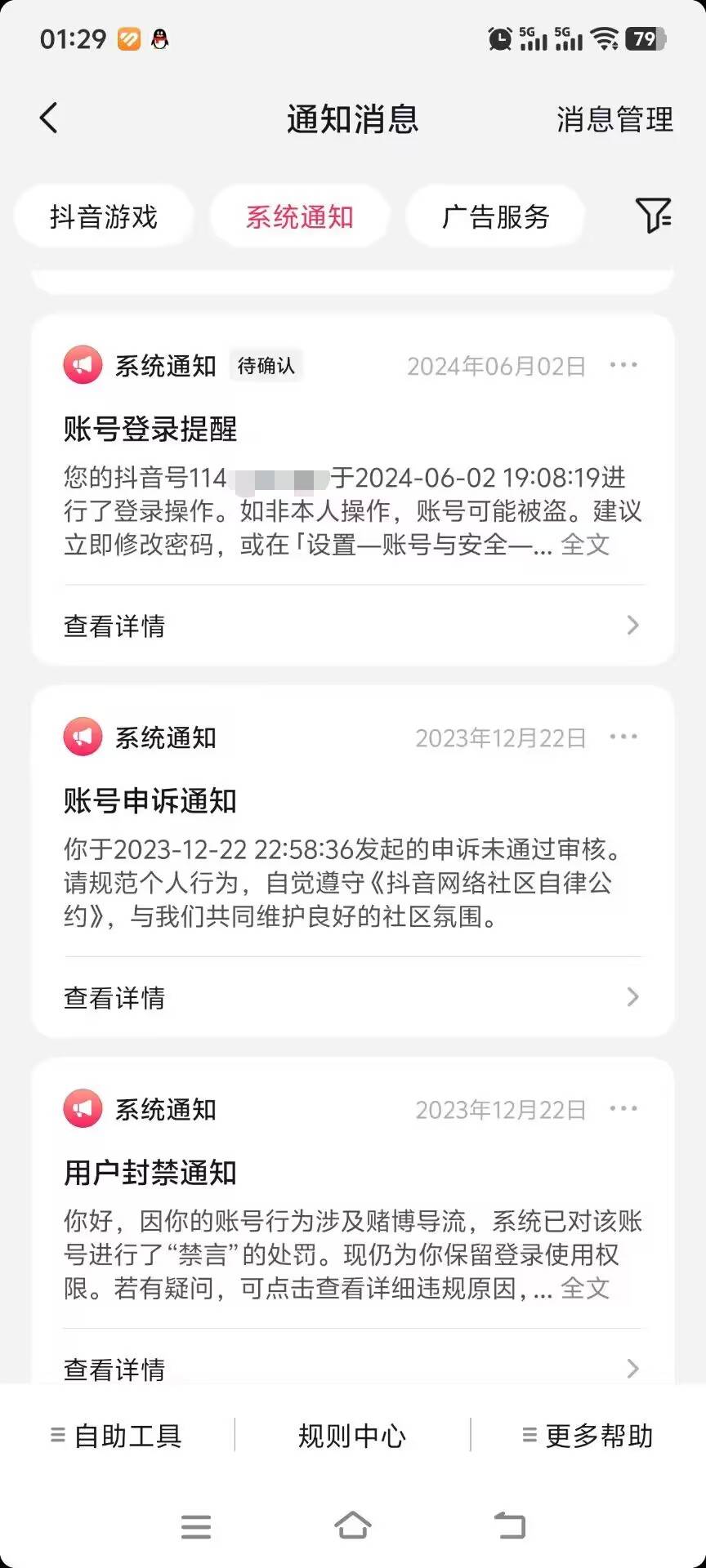View 查看详情 for 账号申诉通知
Screen dimensions: 706x1568
coord(351,997)
